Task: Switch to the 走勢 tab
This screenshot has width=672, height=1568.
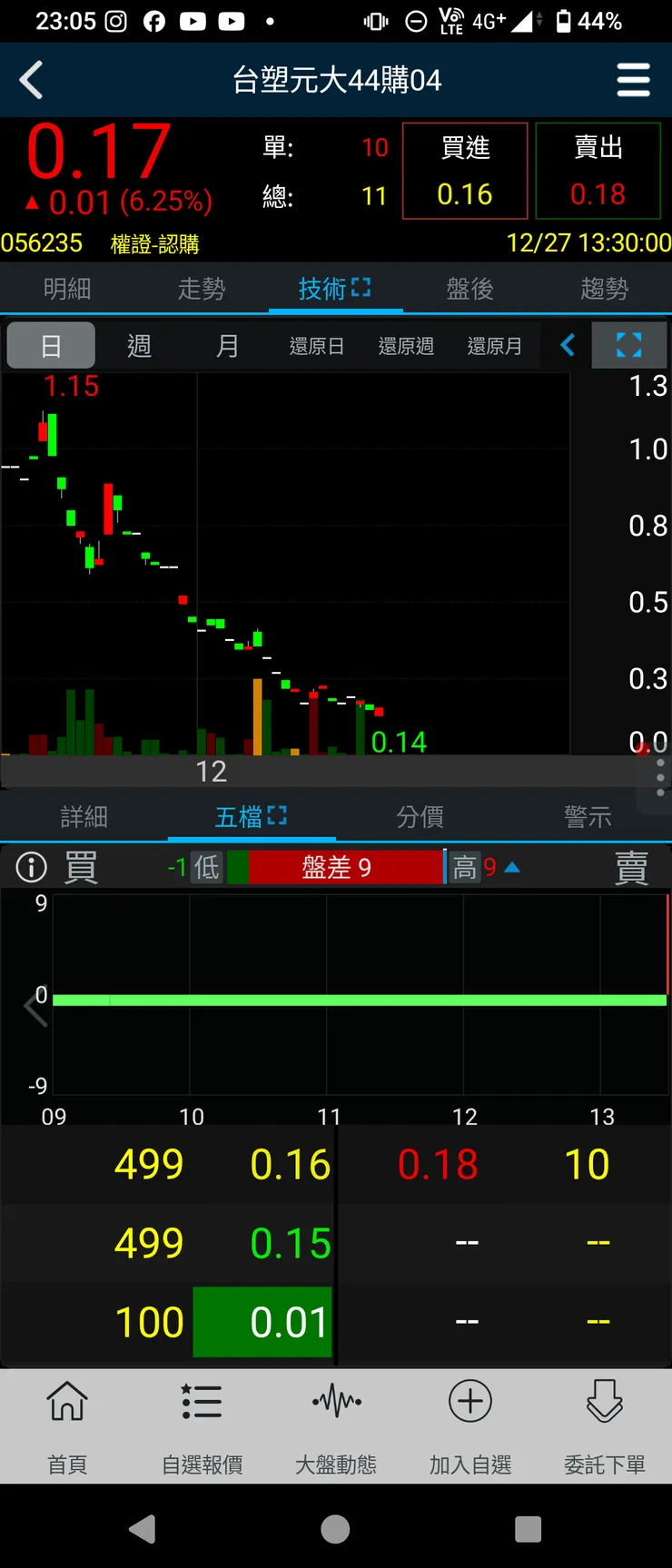Action: point(201,289)
